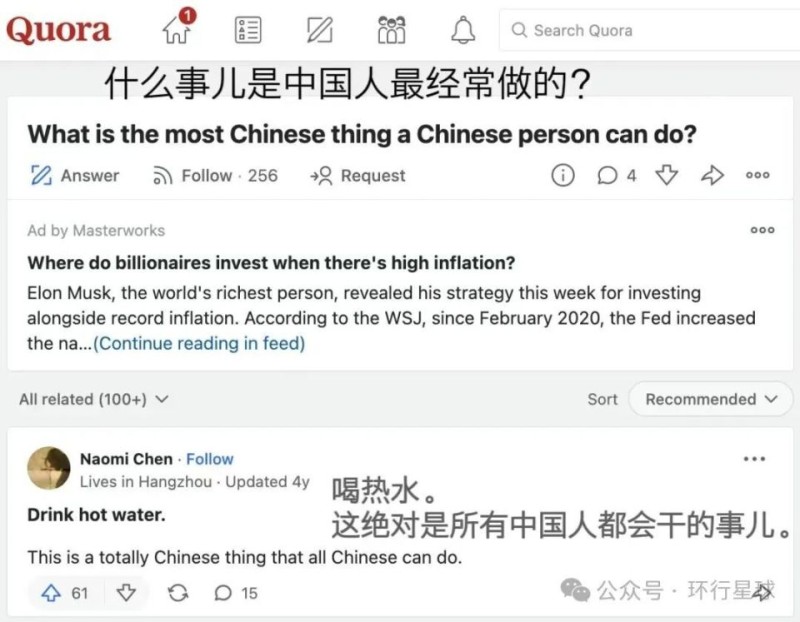Screen dimensions: 800x622
Task: Open the question's 4 comments
Action: (616, 176)
